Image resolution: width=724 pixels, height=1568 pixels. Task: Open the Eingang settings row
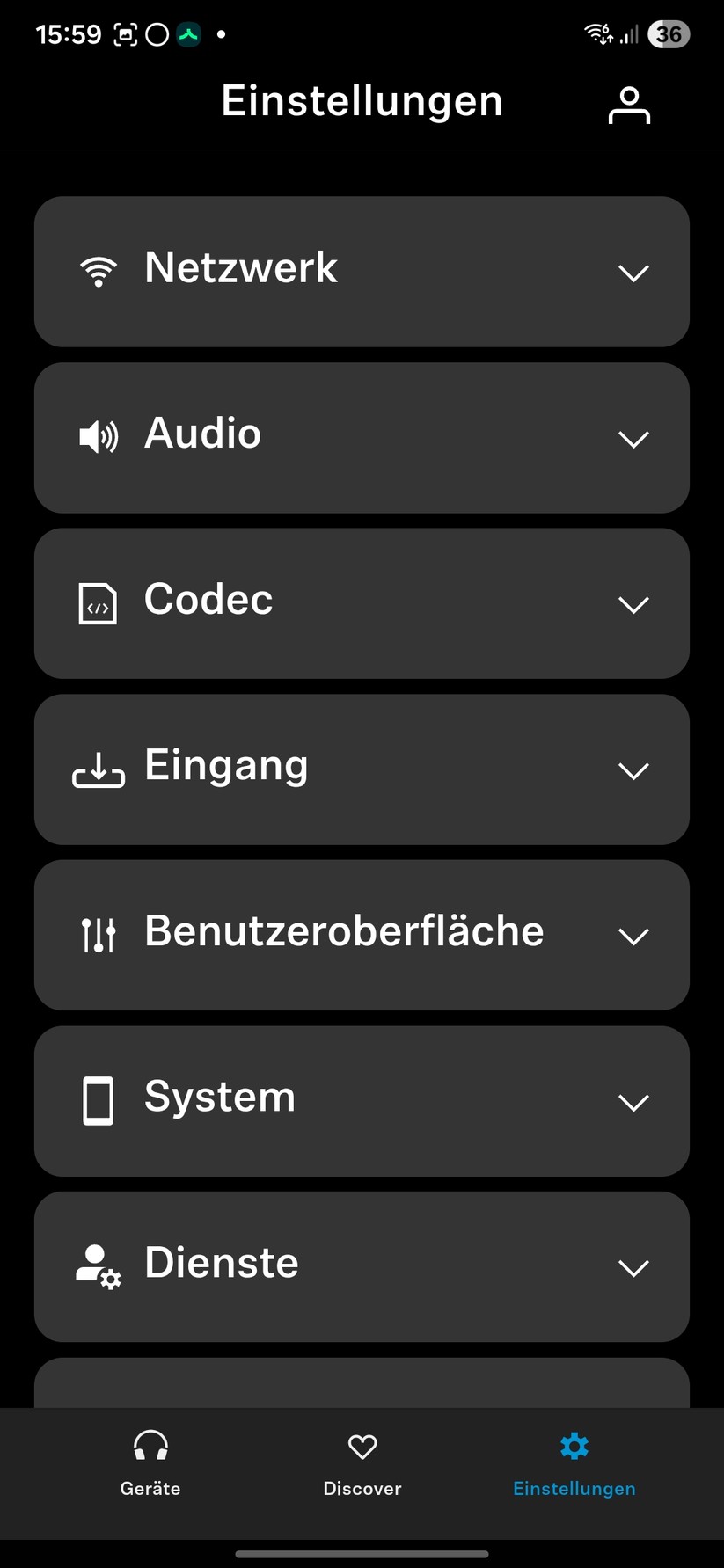362,769
